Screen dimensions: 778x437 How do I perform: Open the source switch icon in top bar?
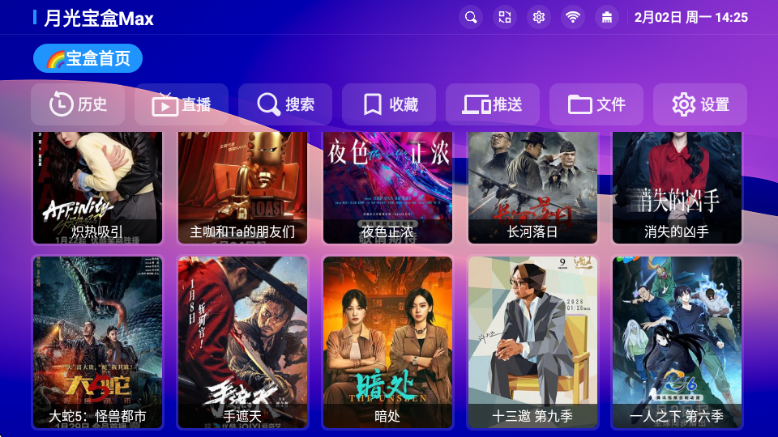(505, 18)
